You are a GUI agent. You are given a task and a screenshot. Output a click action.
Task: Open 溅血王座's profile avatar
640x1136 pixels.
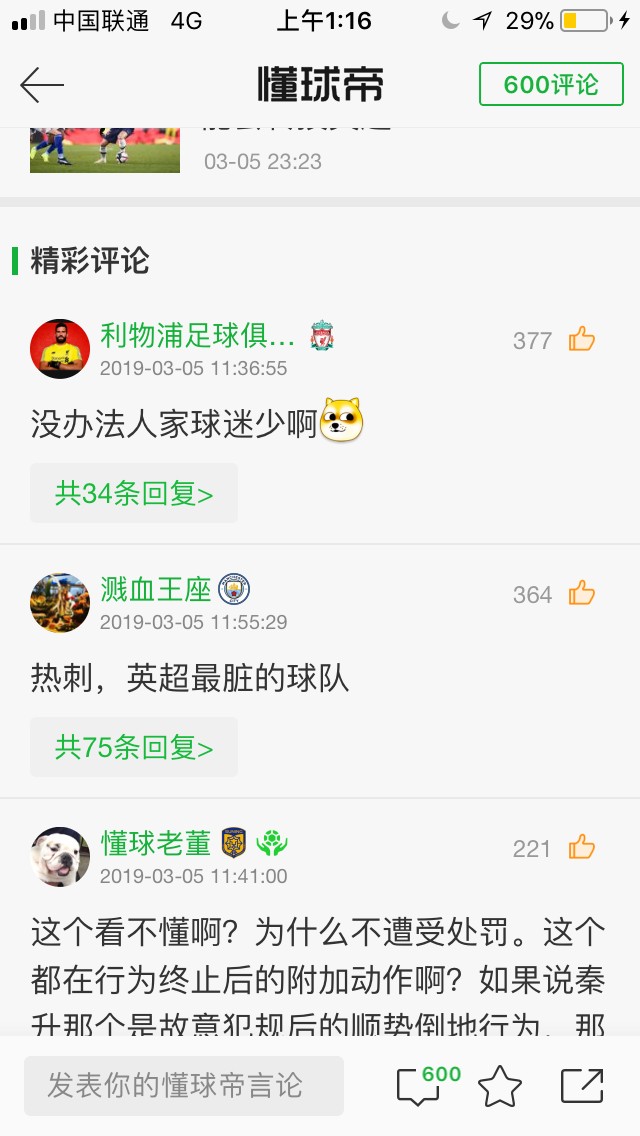tap(60, 603)
